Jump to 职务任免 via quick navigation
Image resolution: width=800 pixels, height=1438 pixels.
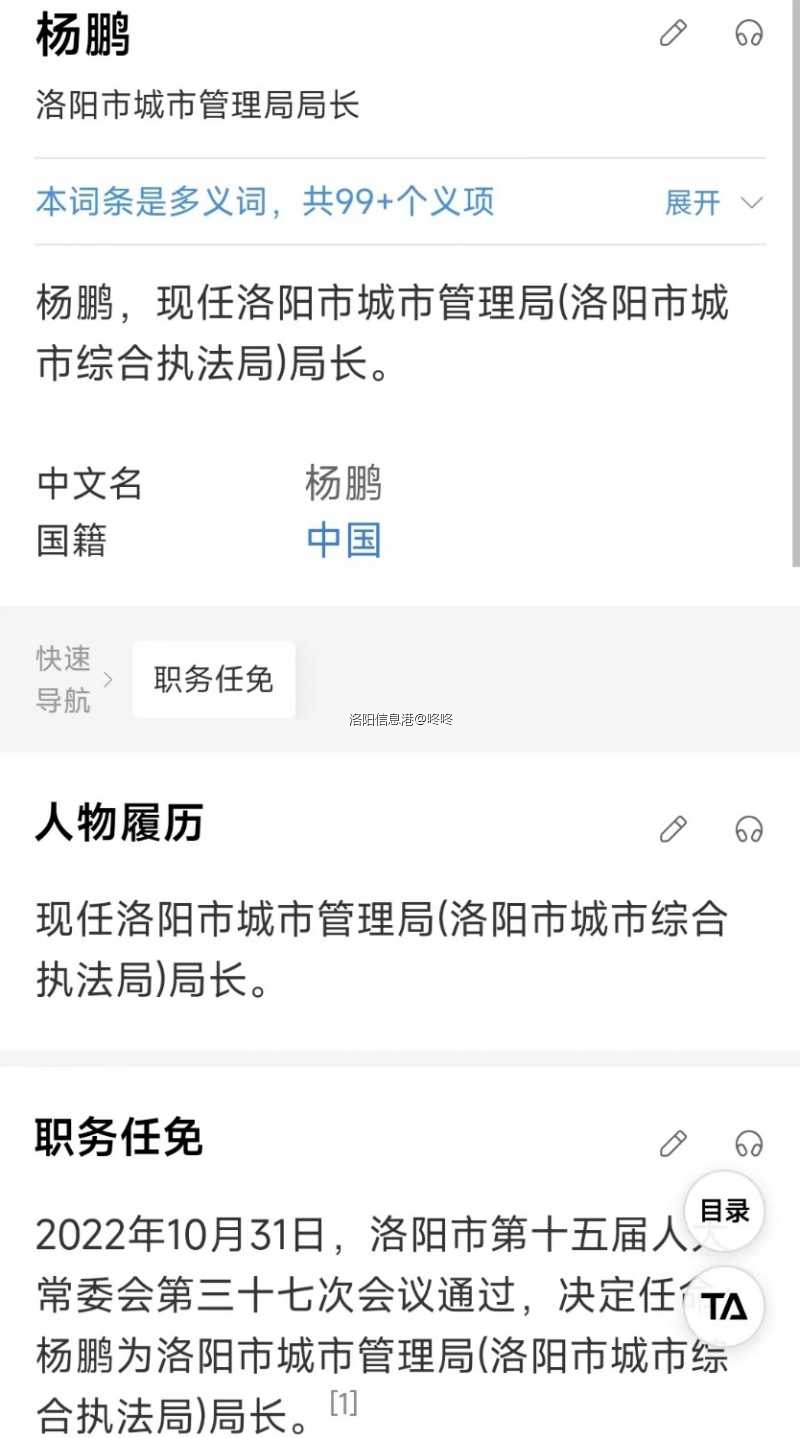pos(213,680)
